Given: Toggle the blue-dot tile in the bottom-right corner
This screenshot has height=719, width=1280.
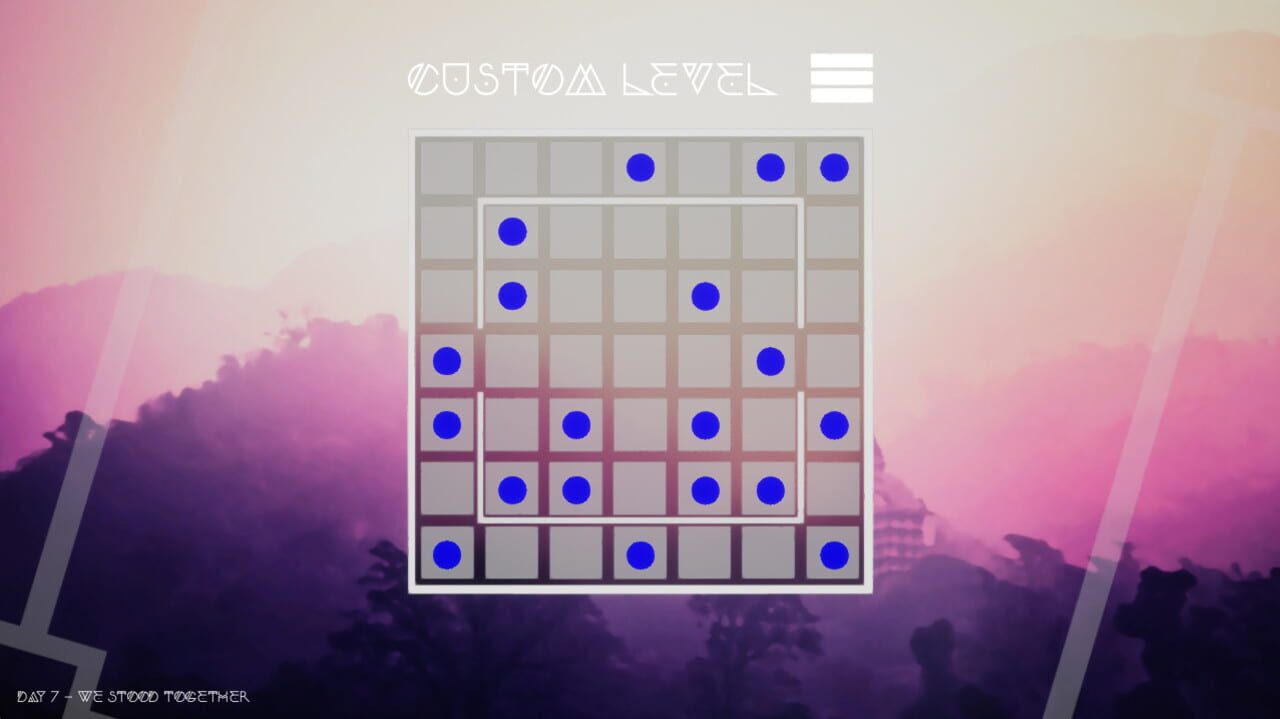Looking at the screenshot, I should click(x=834, y=554).
